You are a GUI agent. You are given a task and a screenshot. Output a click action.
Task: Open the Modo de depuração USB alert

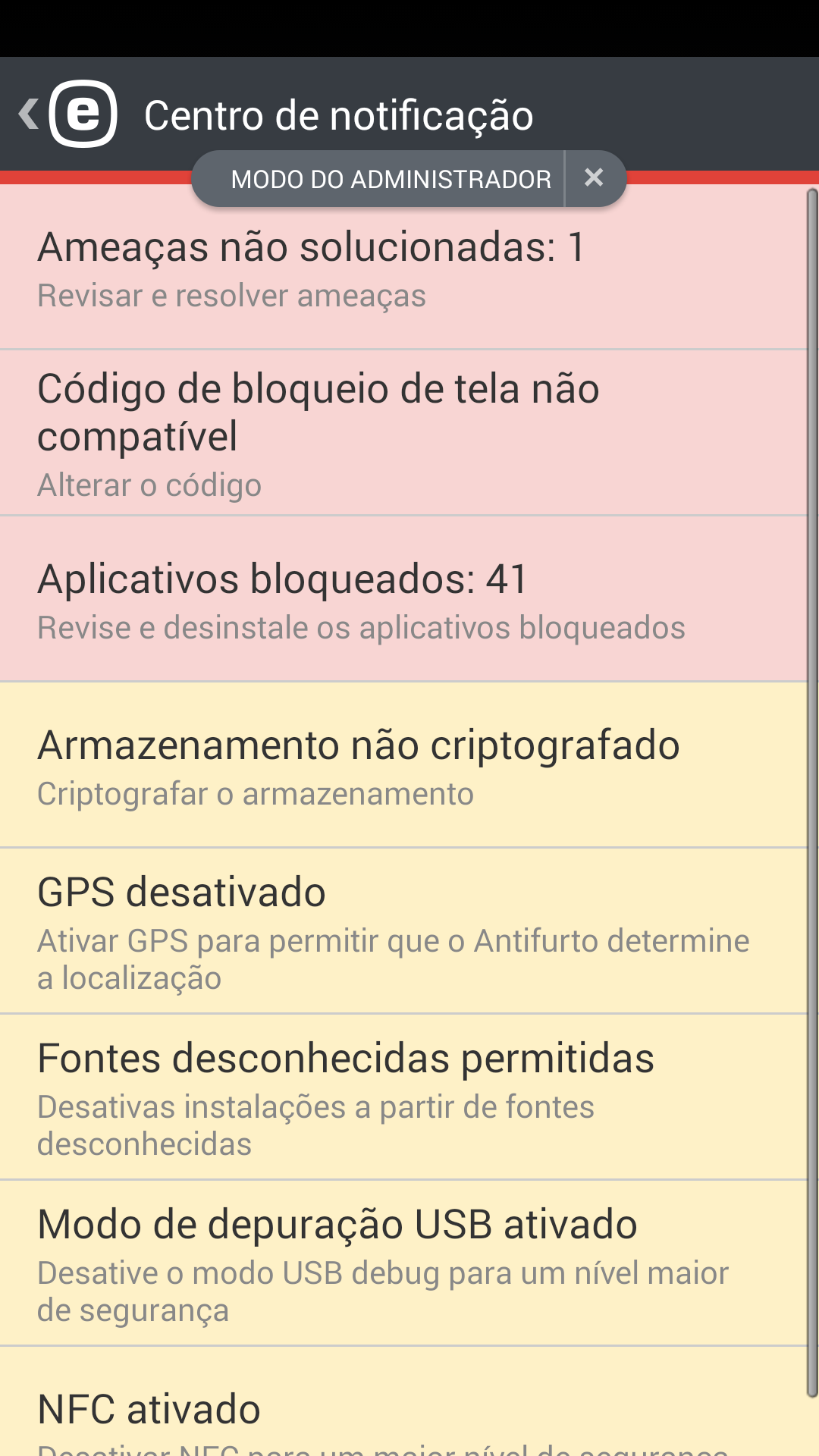tap(337, 1223)
